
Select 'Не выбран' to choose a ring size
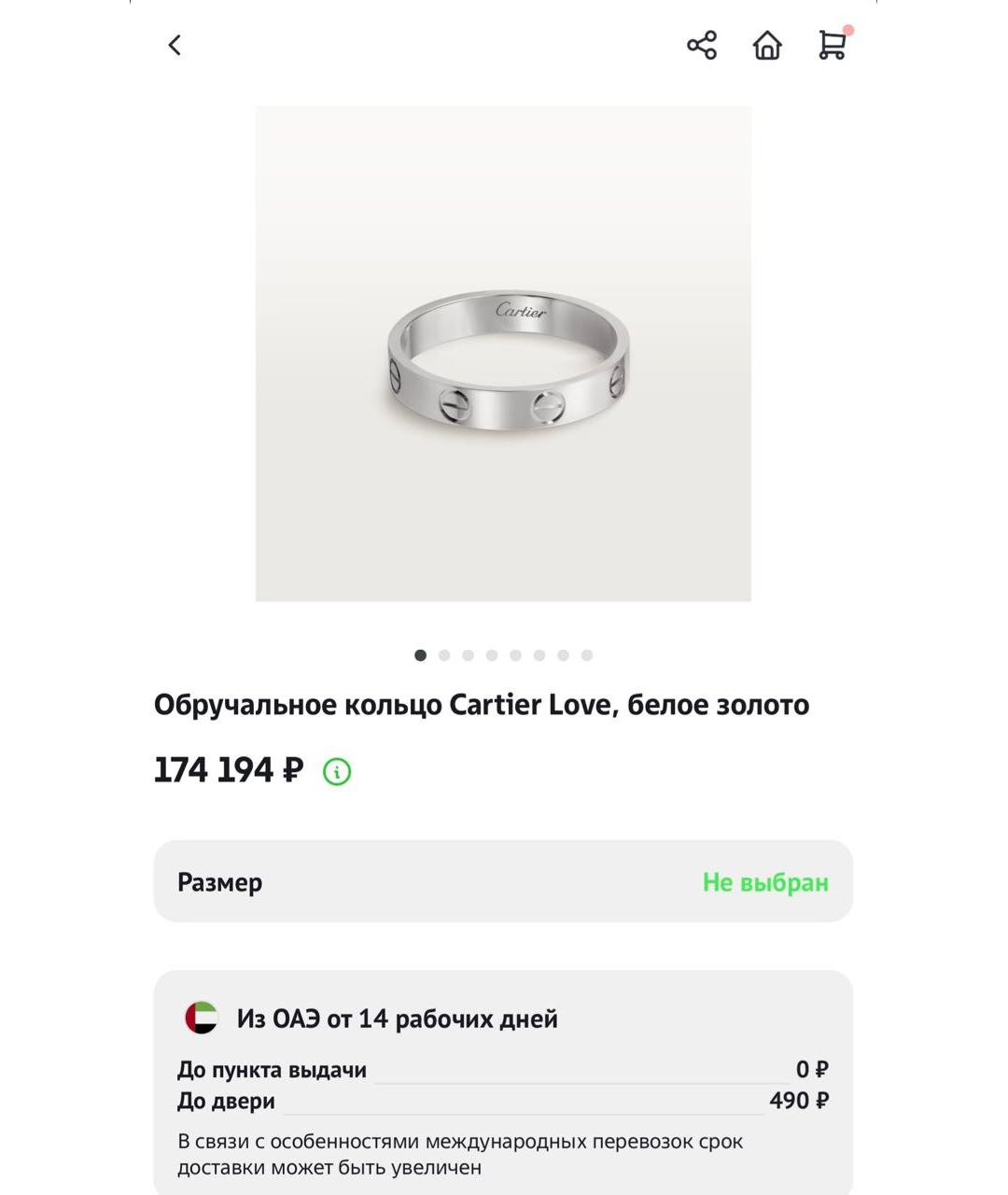[x=765, y=881]
